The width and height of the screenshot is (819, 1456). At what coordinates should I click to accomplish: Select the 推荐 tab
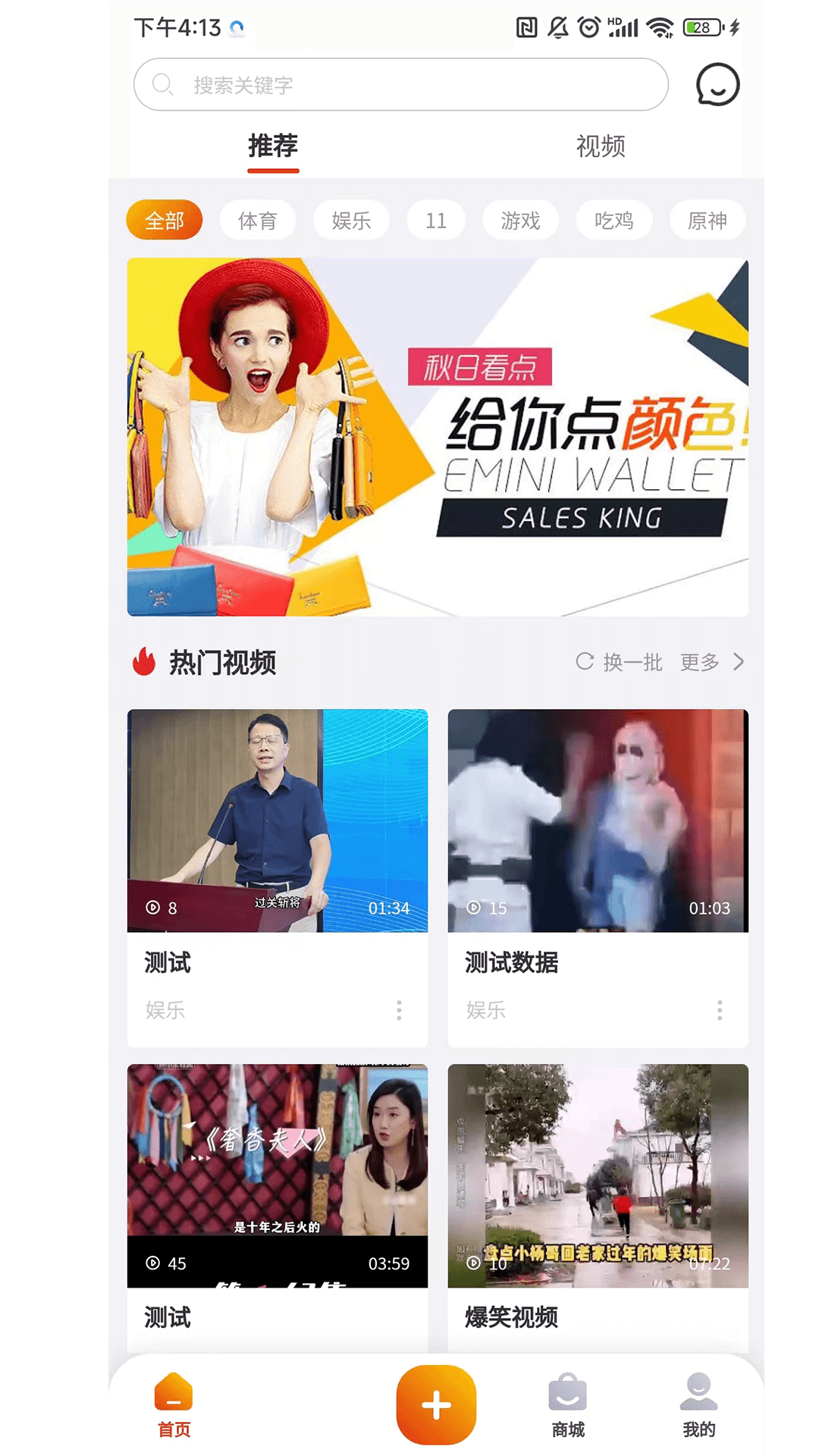tap(273, 147)
